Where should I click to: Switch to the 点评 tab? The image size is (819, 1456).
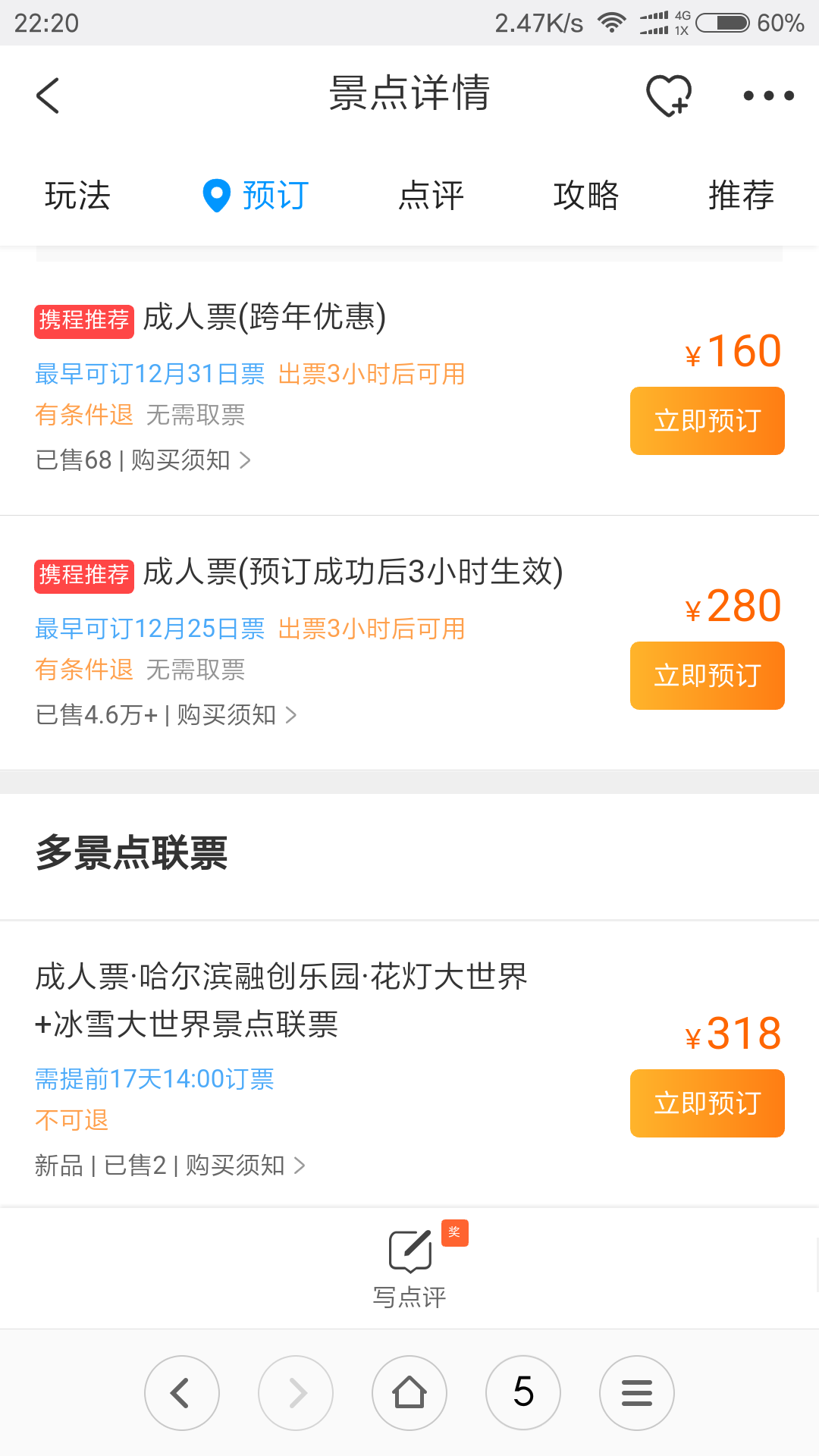coord(431,196)
